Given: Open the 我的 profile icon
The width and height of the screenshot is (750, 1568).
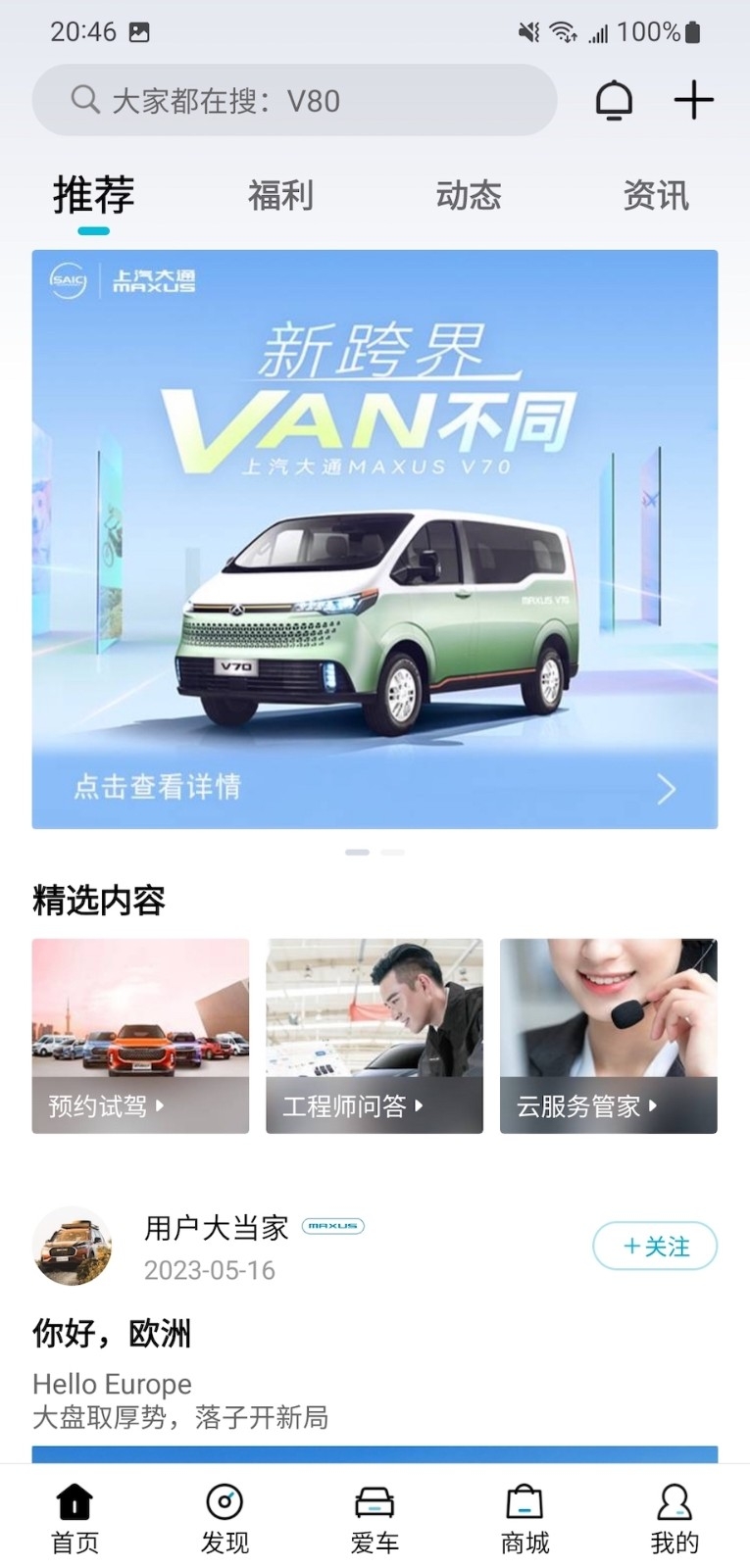Looking at the screenshot, I should 675,1499.
